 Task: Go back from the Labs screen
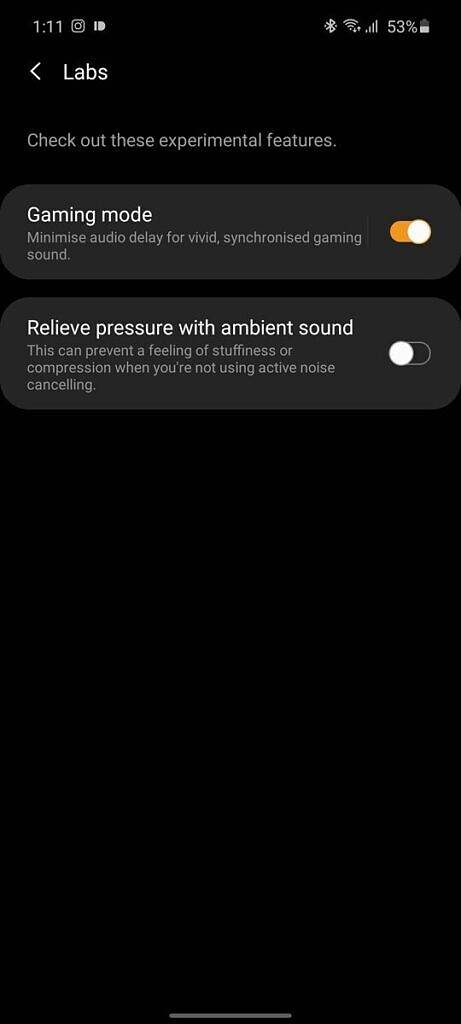pos(36,72)
